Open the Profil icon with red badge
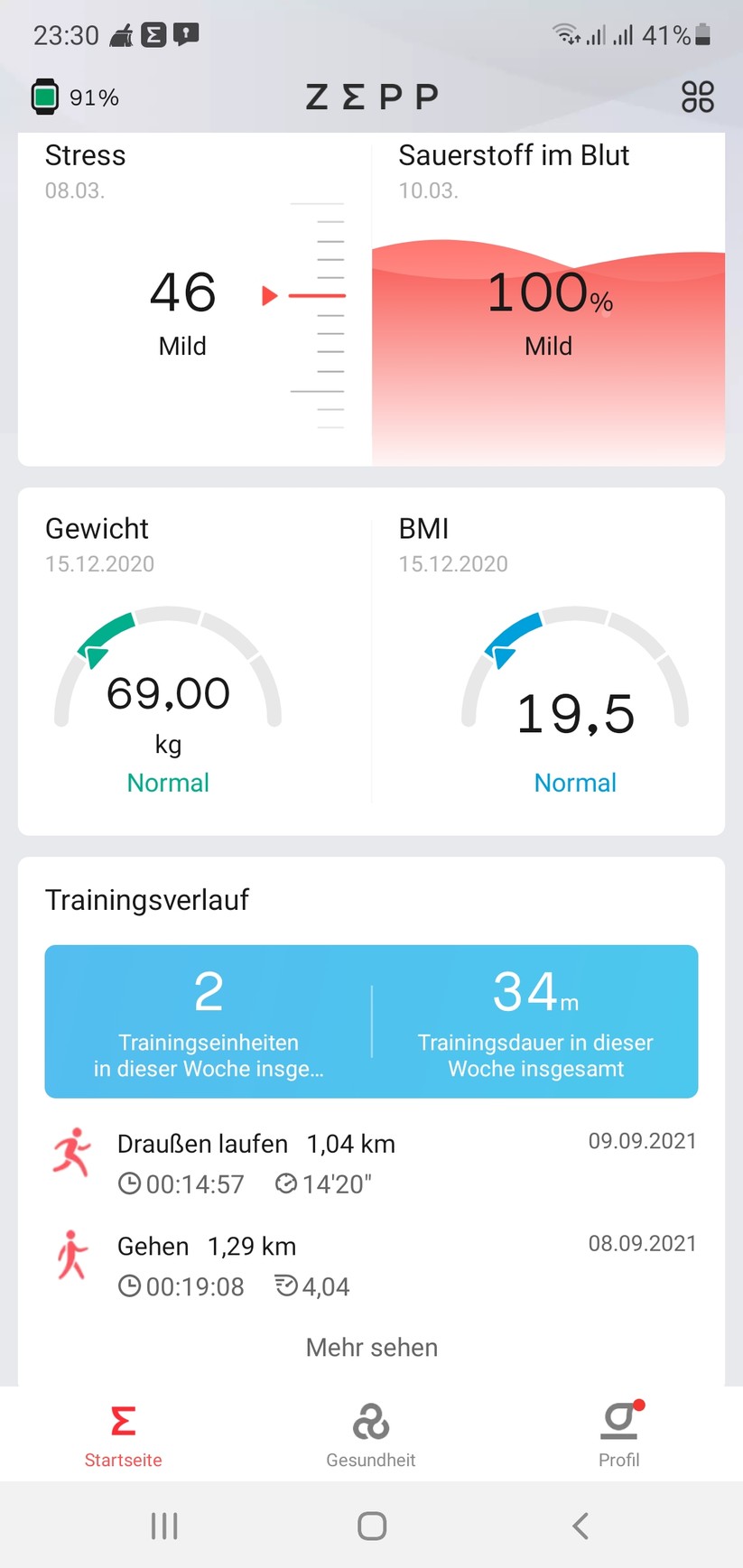743x1568 pixels. click(x=619, y=1420)
